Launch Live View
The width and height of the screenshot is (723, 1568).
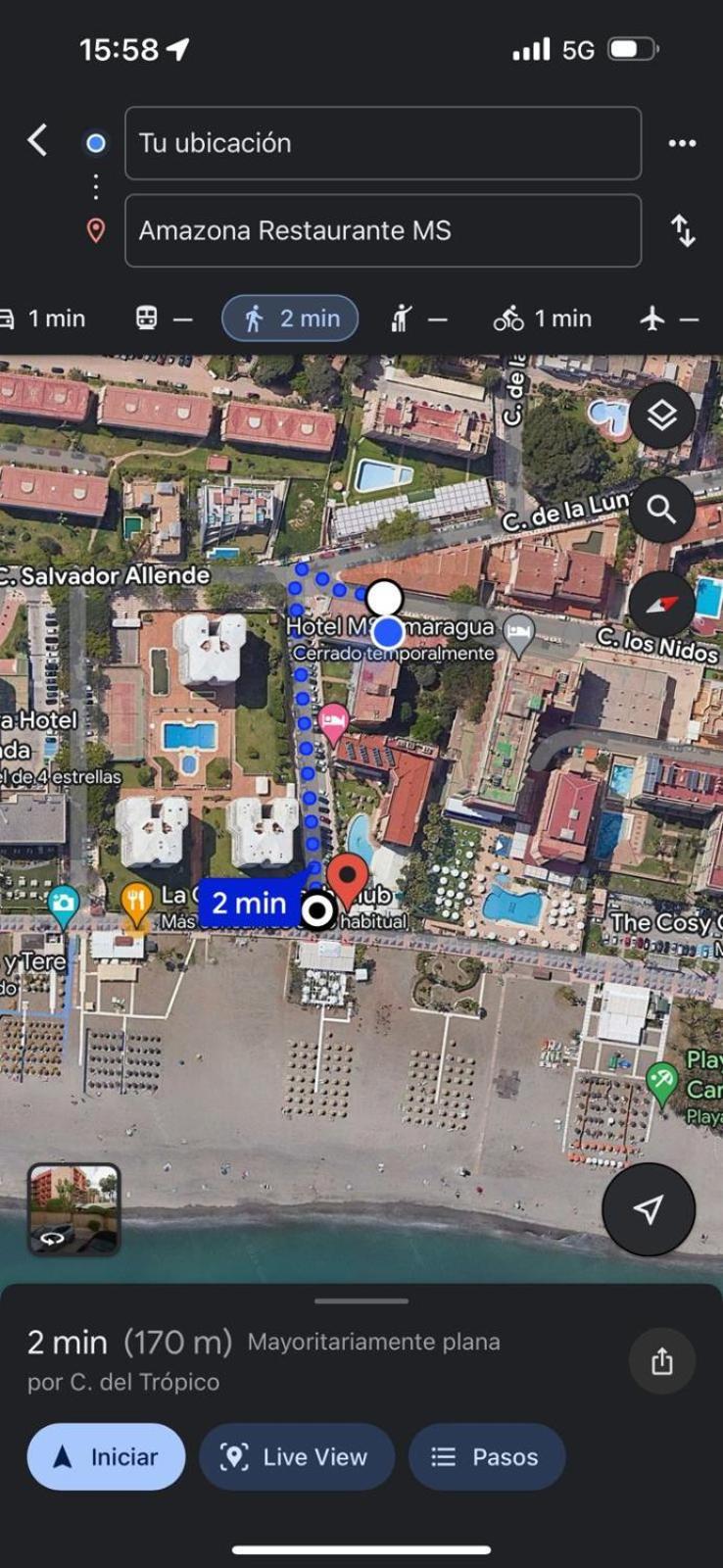(x=297, y=1457)
